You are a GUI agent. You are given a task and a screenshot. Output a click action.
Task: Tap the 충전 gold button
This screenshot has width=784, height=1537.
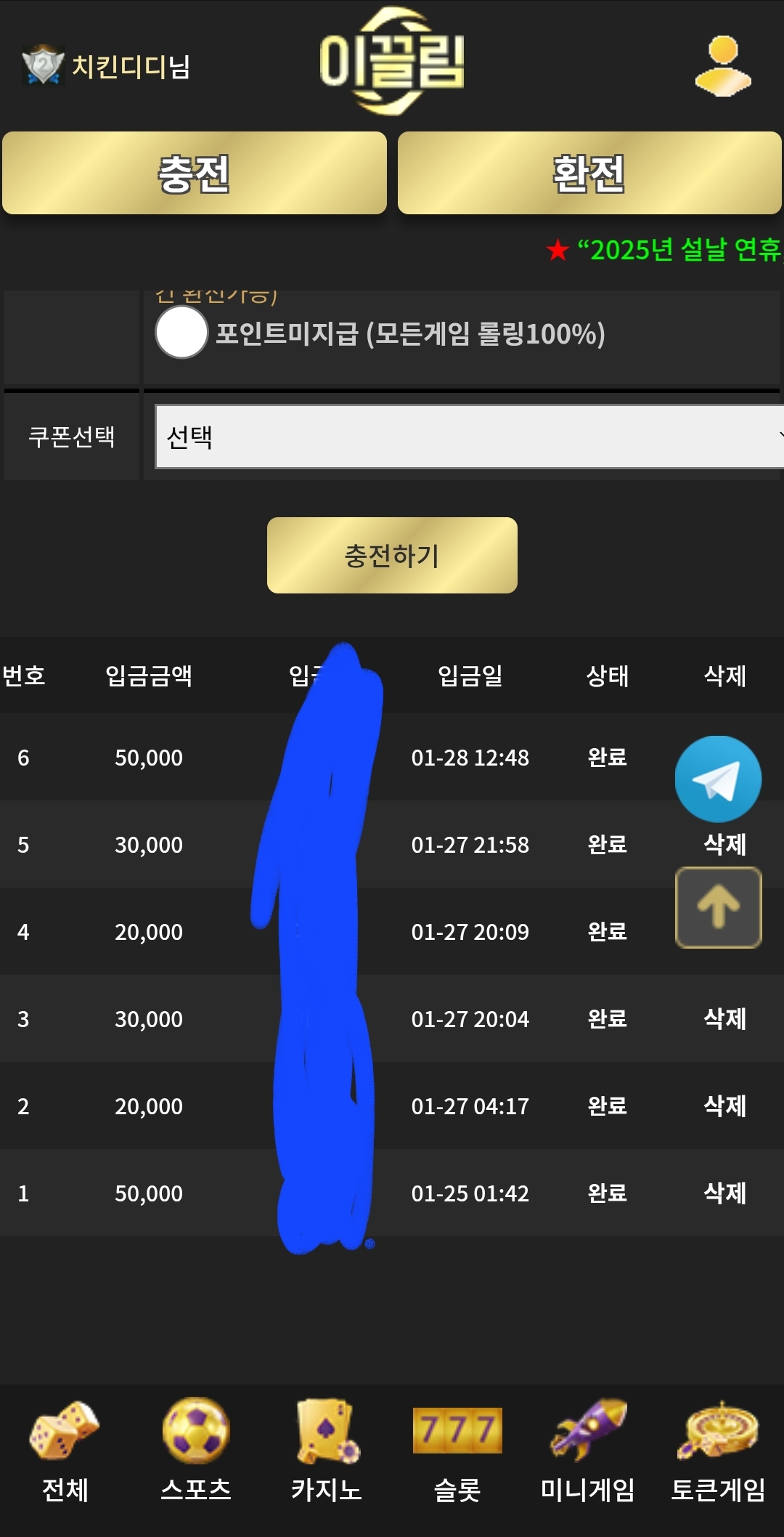pyautogui.click(x=195, y=173)
